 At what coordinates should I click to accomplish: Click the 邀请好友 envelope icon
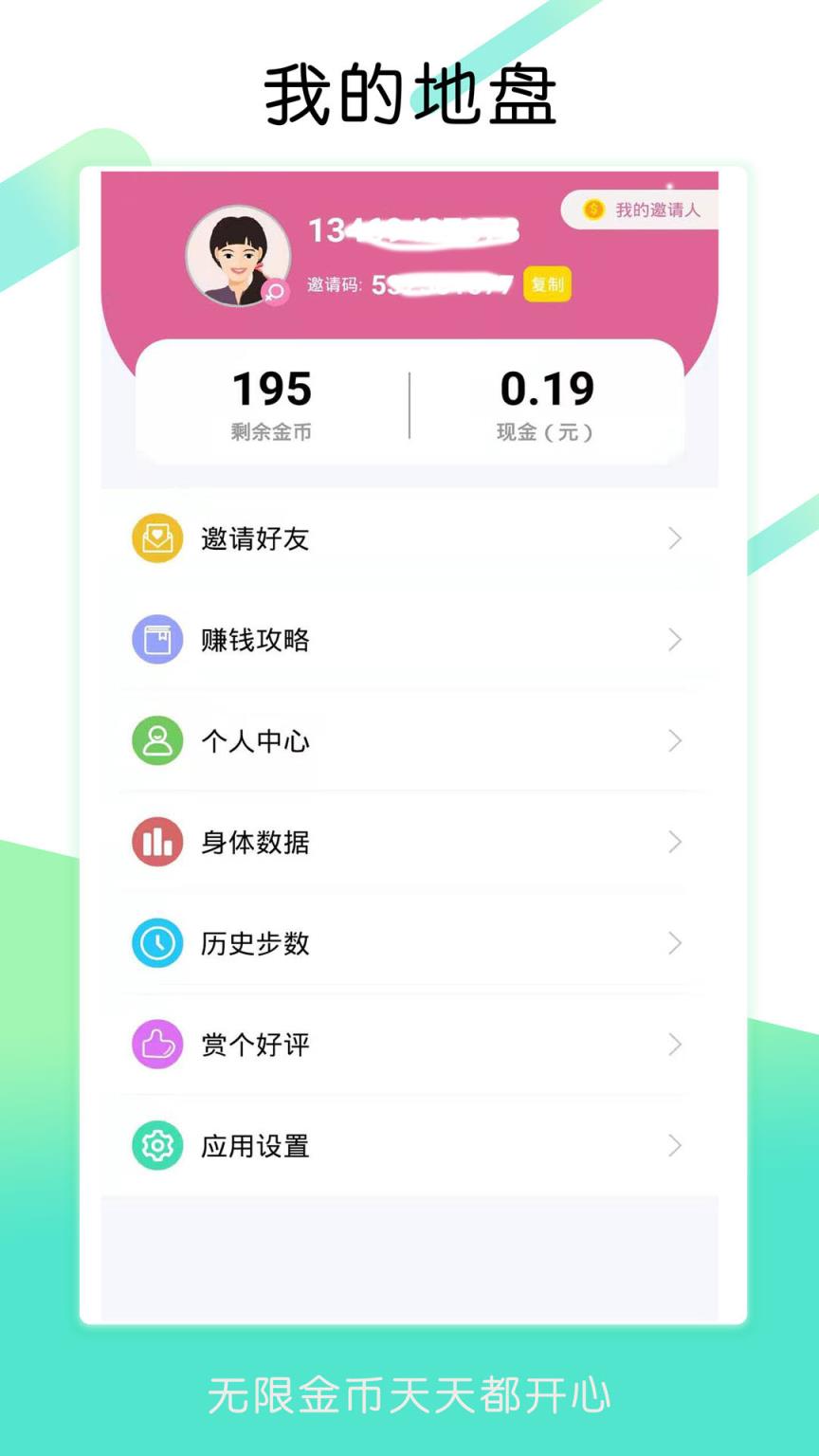click(x=157, y=538)
